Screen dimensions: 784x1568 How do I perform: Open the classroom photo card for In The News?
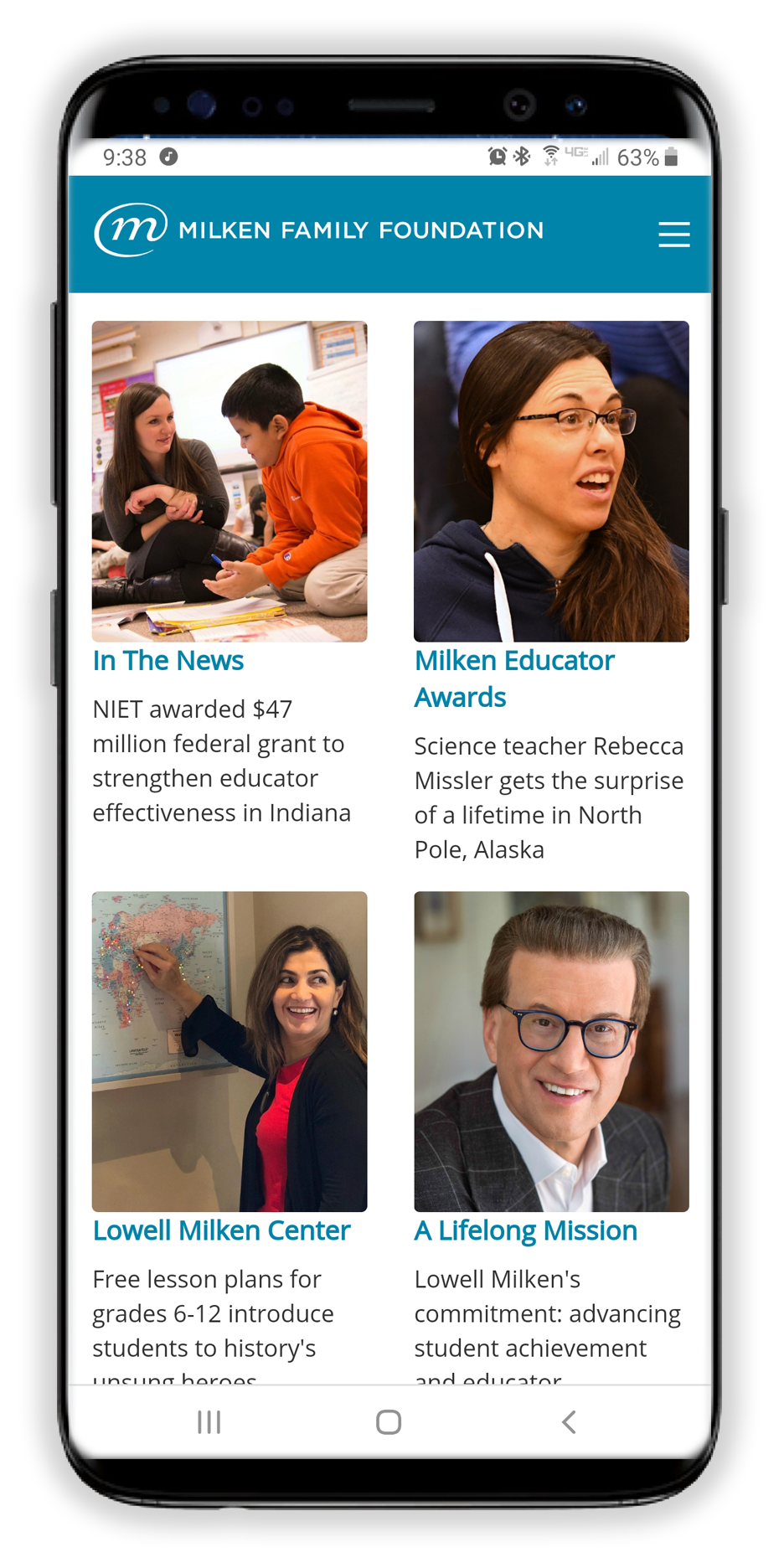(230, 481)
